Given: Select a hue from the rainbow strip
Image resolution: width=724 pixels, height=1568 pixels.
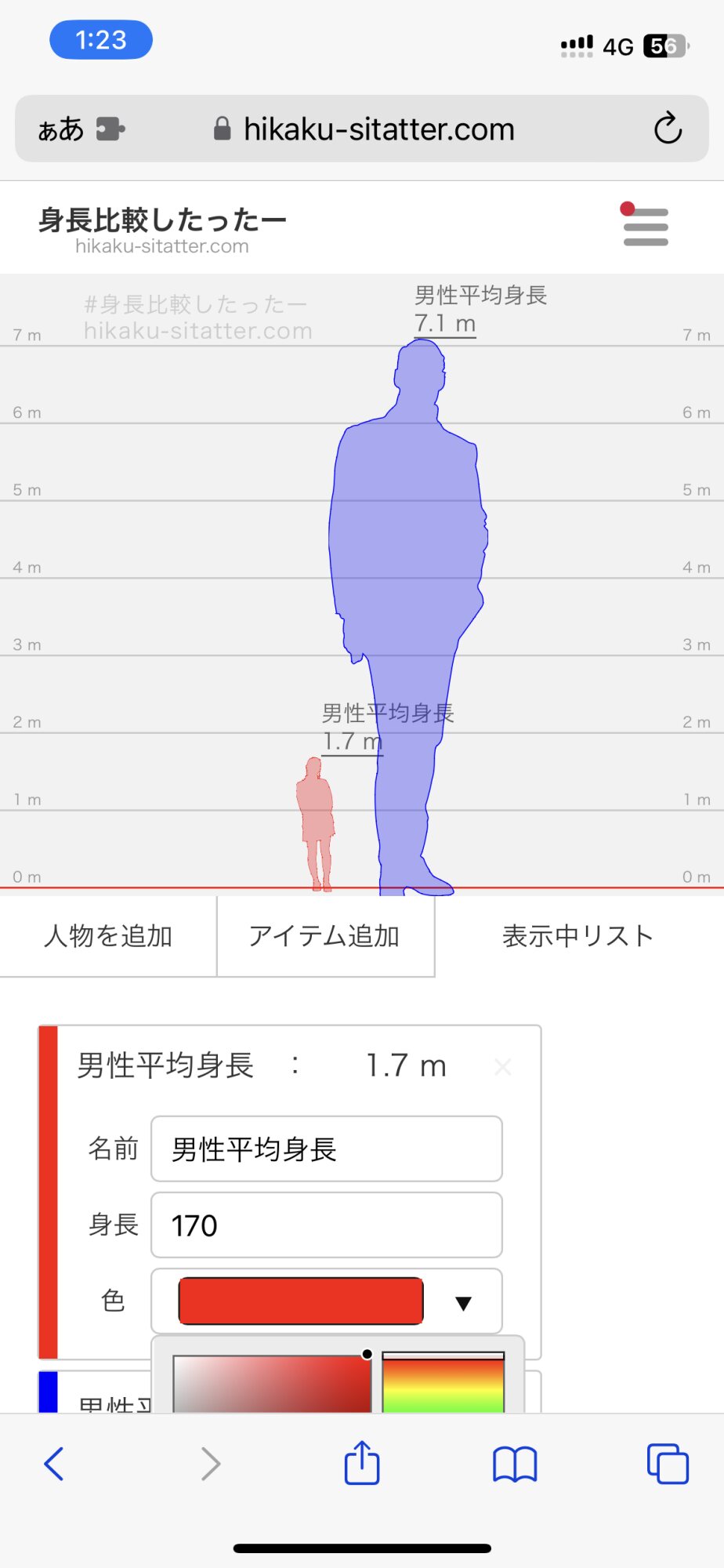Looking at the screenshot, I should pyautogui.click(x=443, y=1382).
